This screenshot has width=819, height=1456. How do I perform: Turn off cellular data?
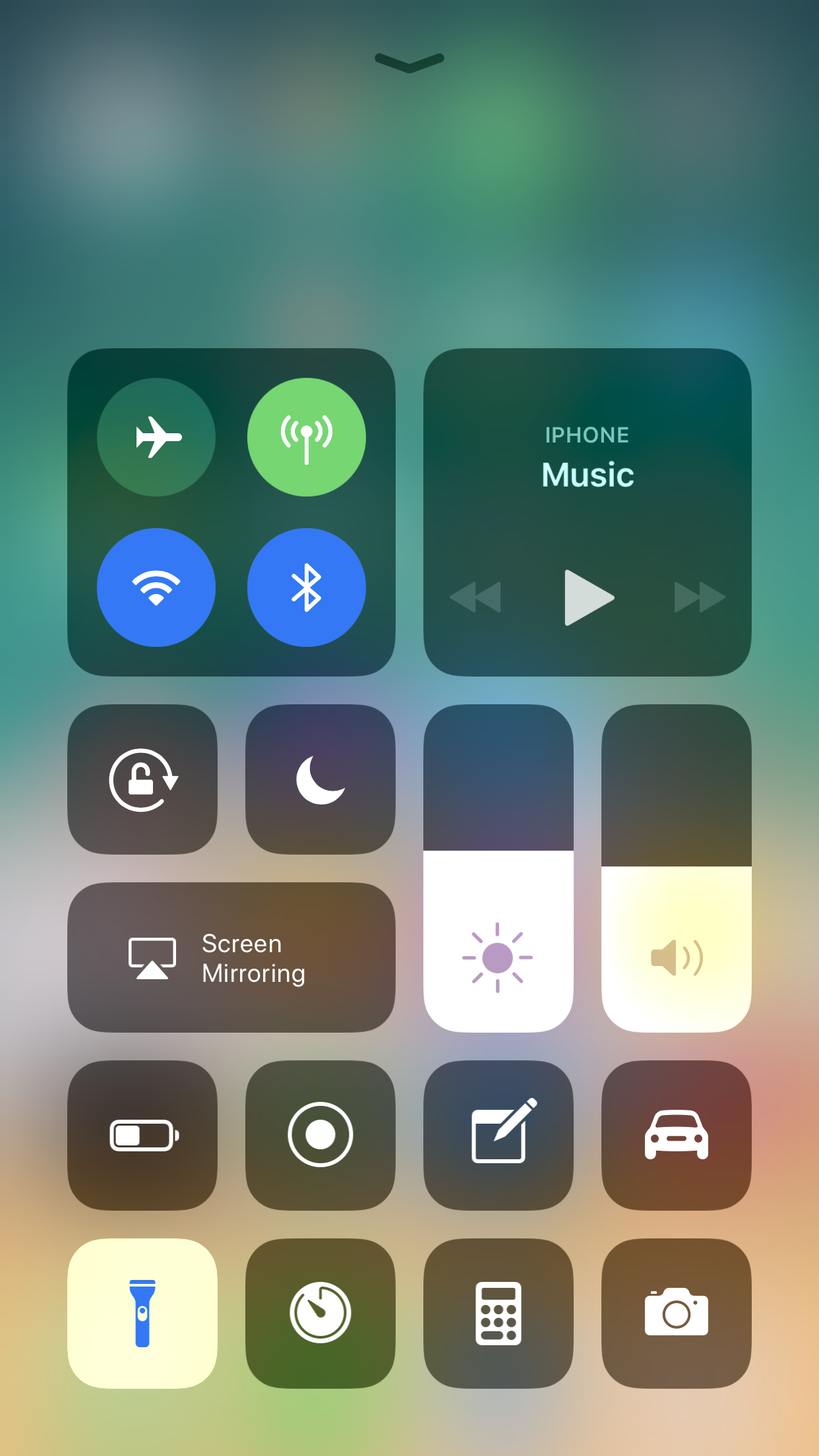[307, 437]
